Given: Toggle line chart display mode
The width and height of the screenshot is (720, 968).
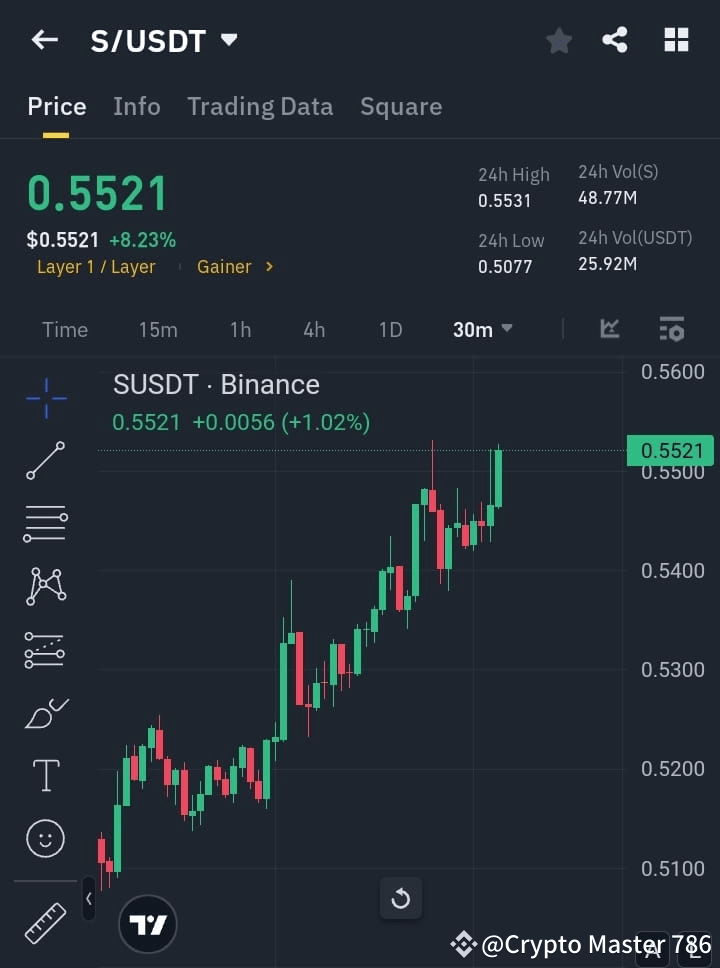Looking at the screenshot, I should (x=610, y=329).
